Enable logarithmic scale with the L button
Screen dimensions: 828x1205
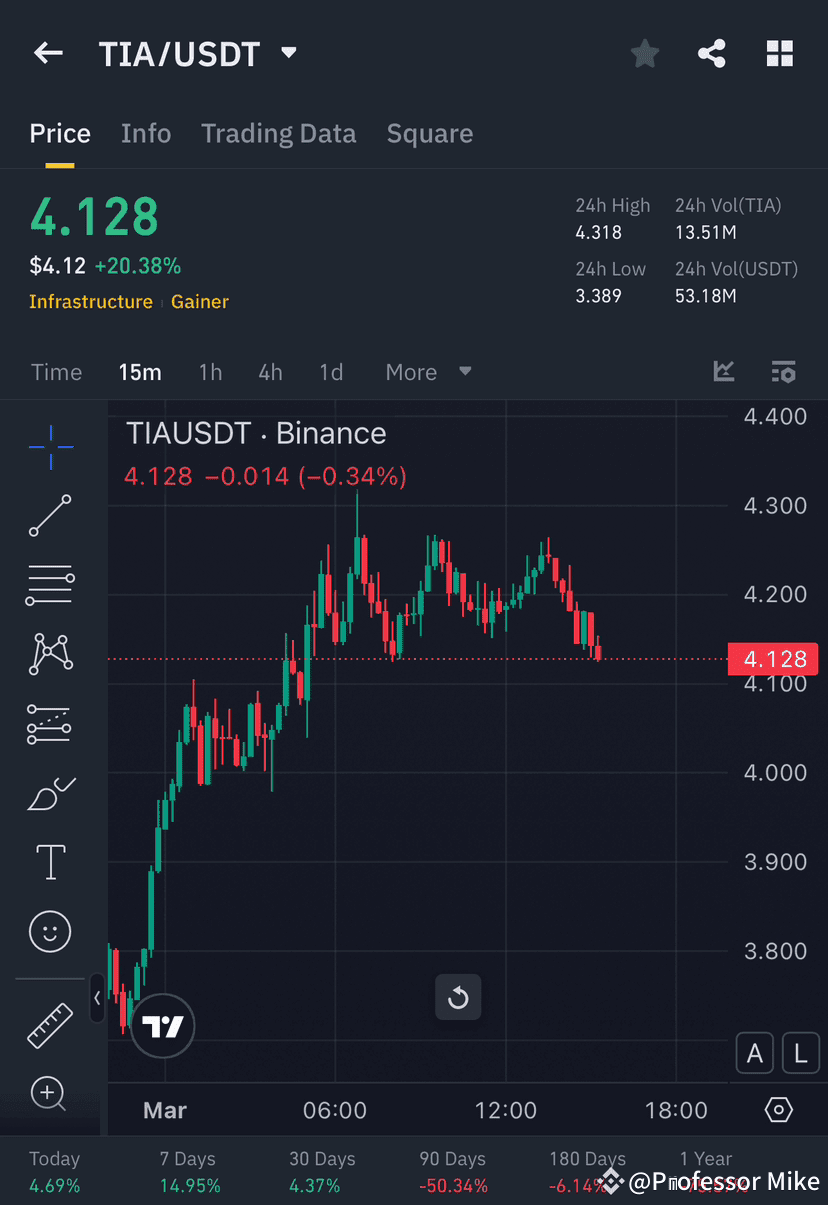[800, 1053]
